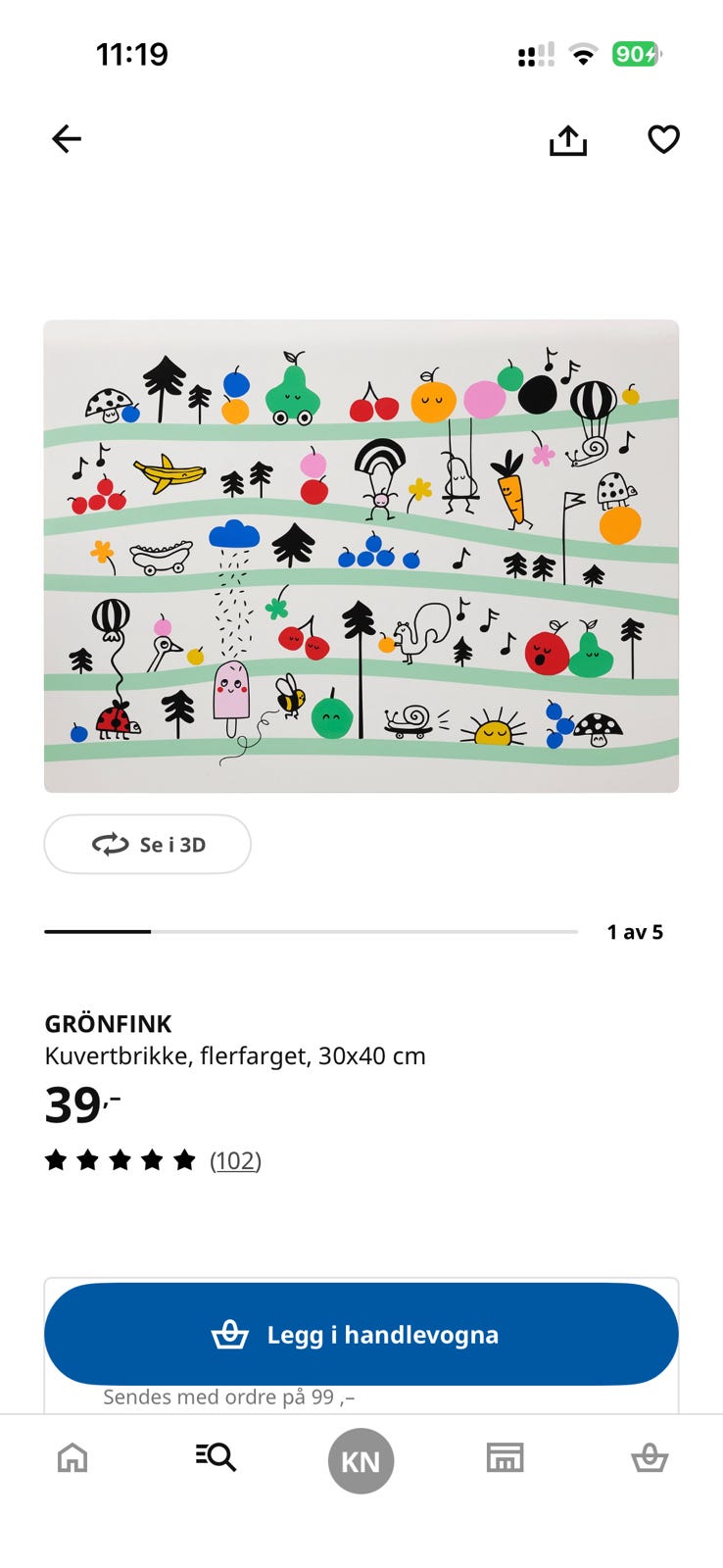Open the shopping cart icon in bottom bar
Screen dimensions: 723x1568
pyautogui.click(x=649, y=1457)
